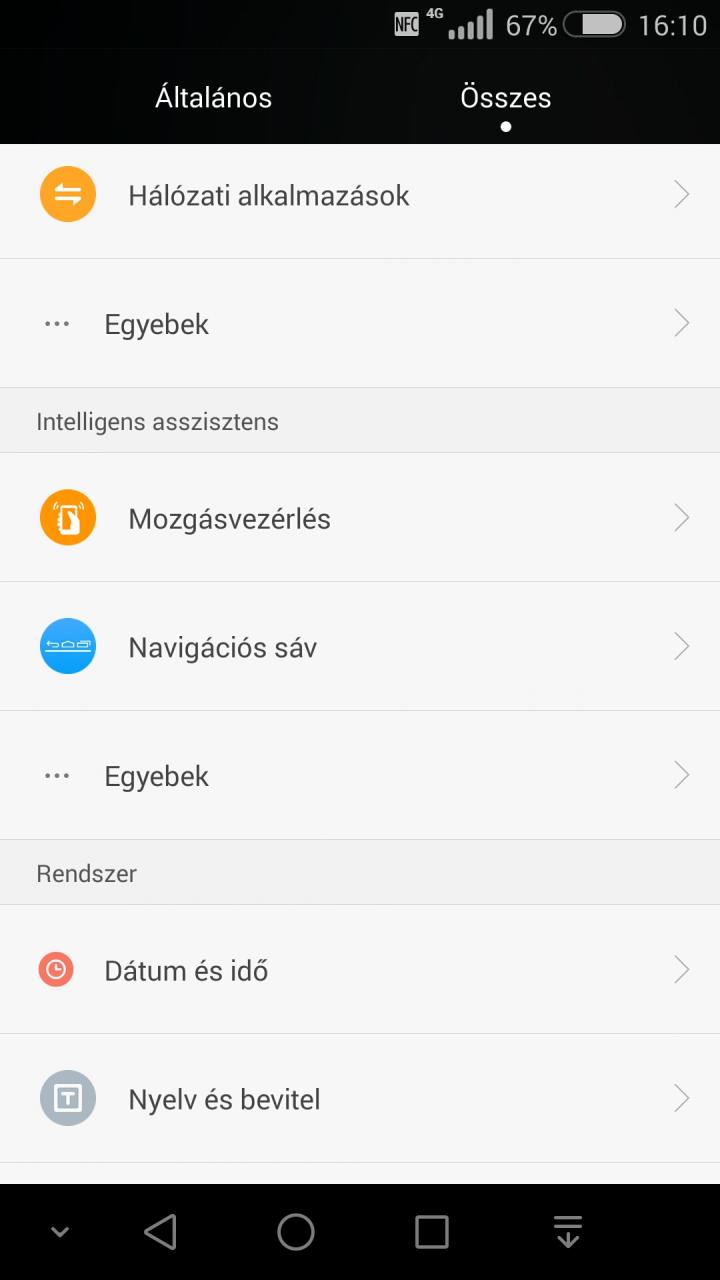Select the Összes tab
The height and width of the screenshot is (1280, 720).
pyautogui.click(x=505, y=98)
